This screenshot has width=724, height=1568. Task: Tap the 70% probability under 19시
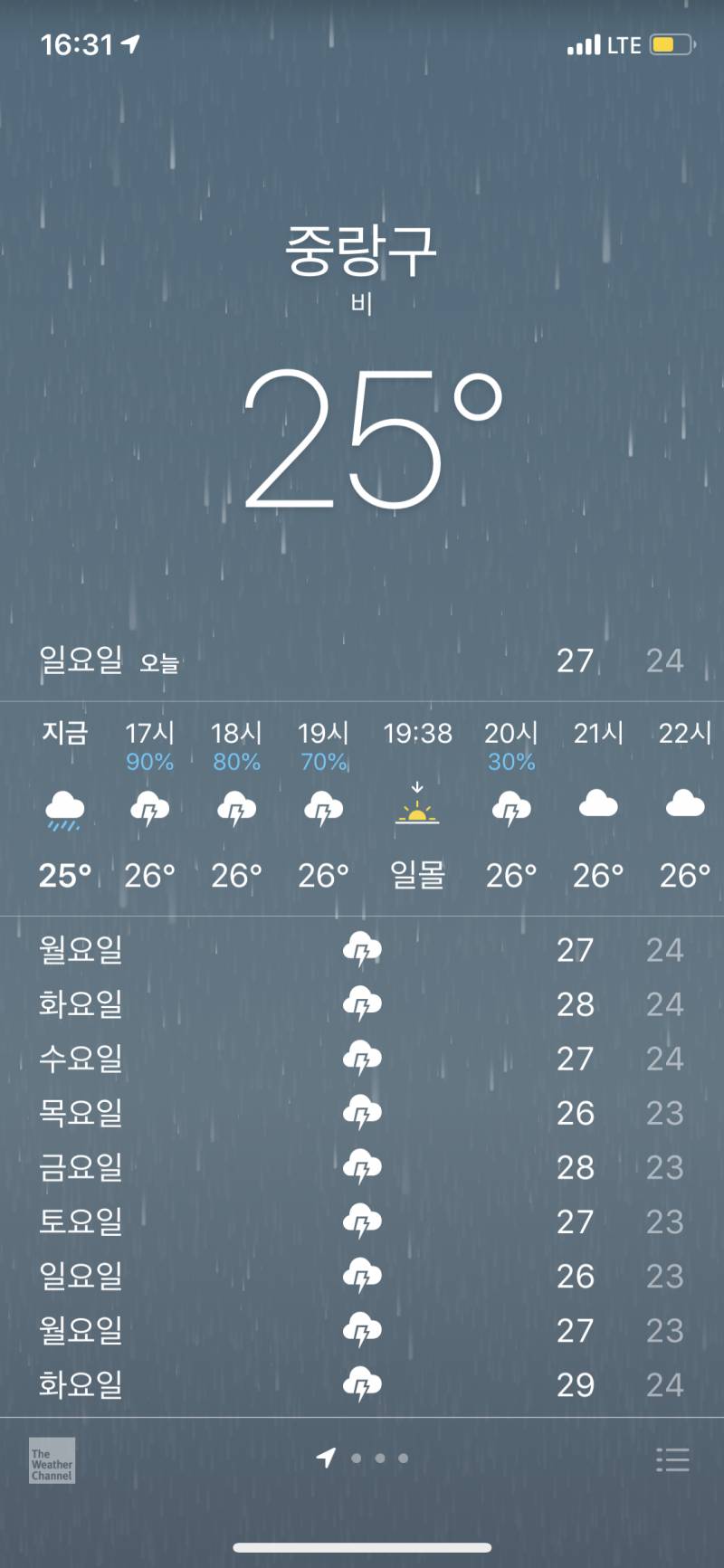[x=323, y=763]
